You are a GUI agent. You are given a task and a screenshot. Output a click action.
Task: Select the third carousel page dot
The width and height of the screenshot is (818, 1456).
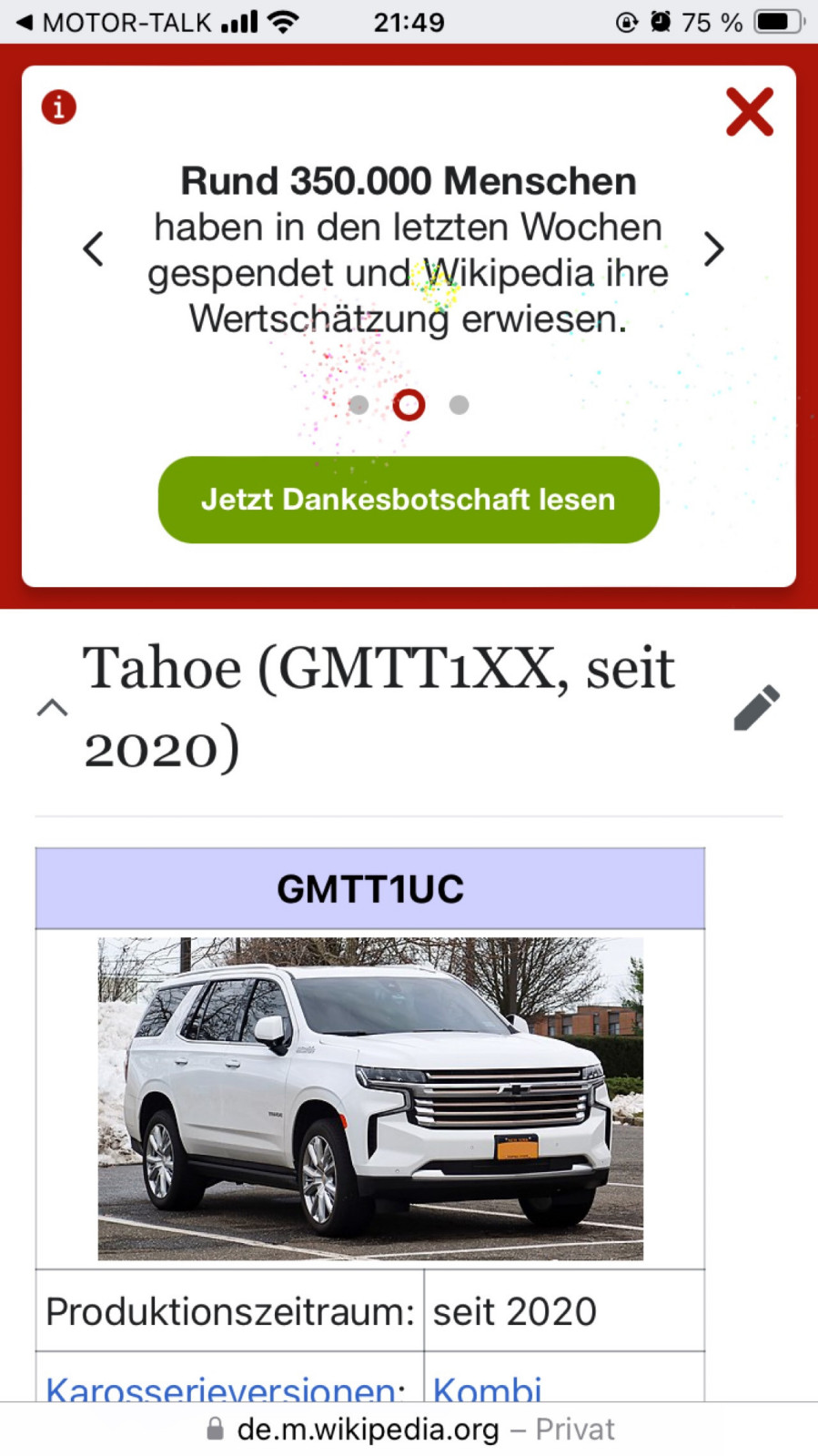tap(459, 404)
